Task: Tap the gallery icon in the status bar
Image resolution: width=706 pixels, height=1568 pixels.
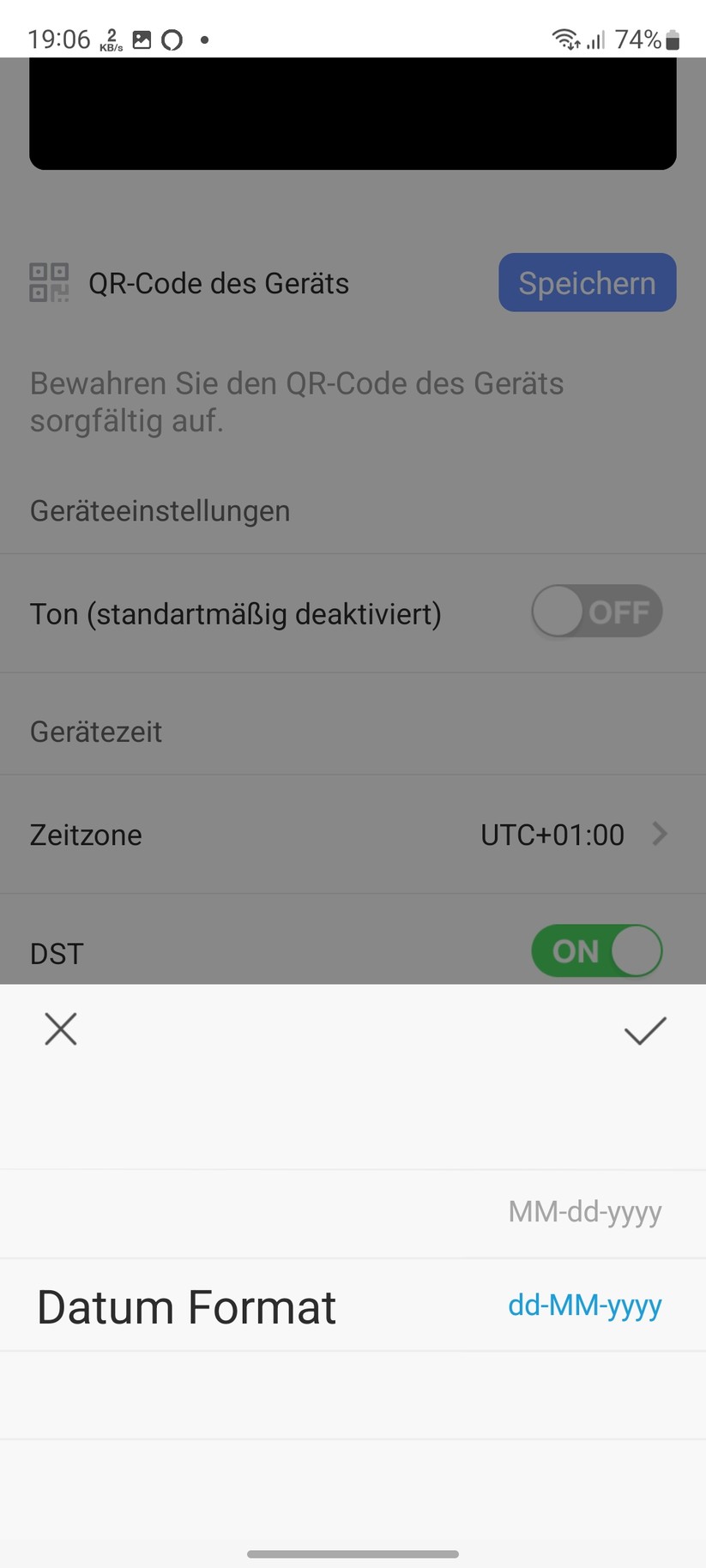Action: point(140,39)
